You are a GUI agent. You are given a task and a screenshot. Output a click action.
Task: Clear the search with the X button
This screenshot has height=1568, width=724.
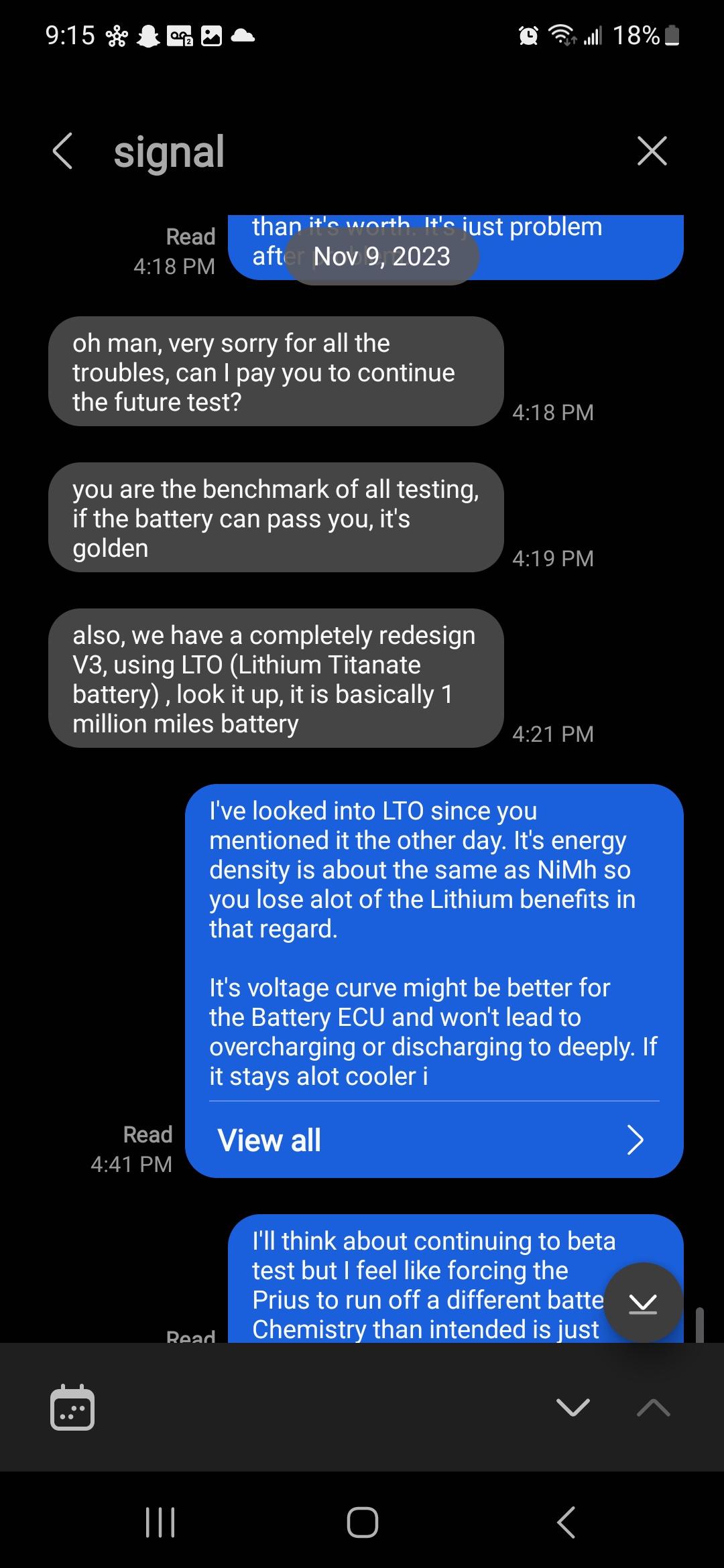tap(652, 151)
